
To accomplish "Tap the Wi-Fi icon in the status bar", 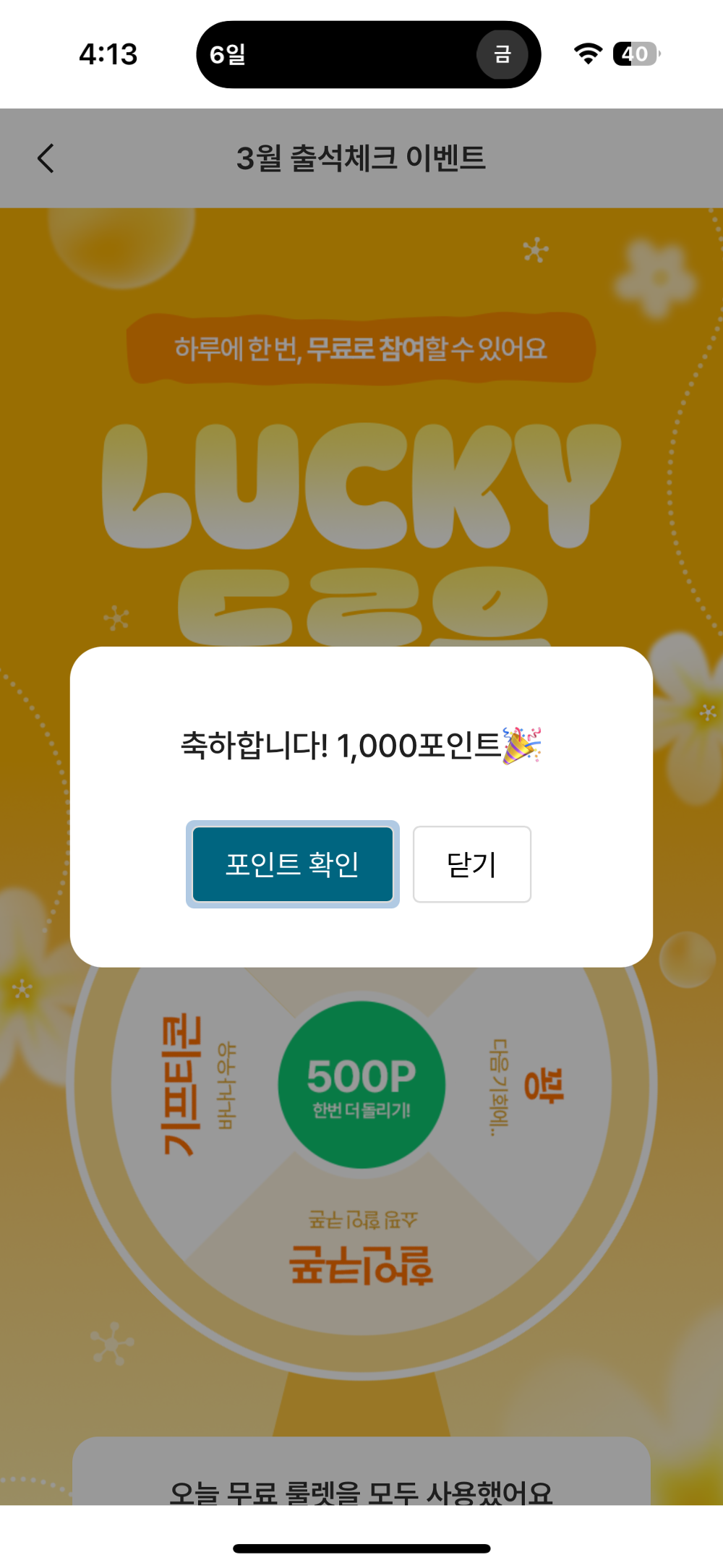I will (x=587, y=54).
